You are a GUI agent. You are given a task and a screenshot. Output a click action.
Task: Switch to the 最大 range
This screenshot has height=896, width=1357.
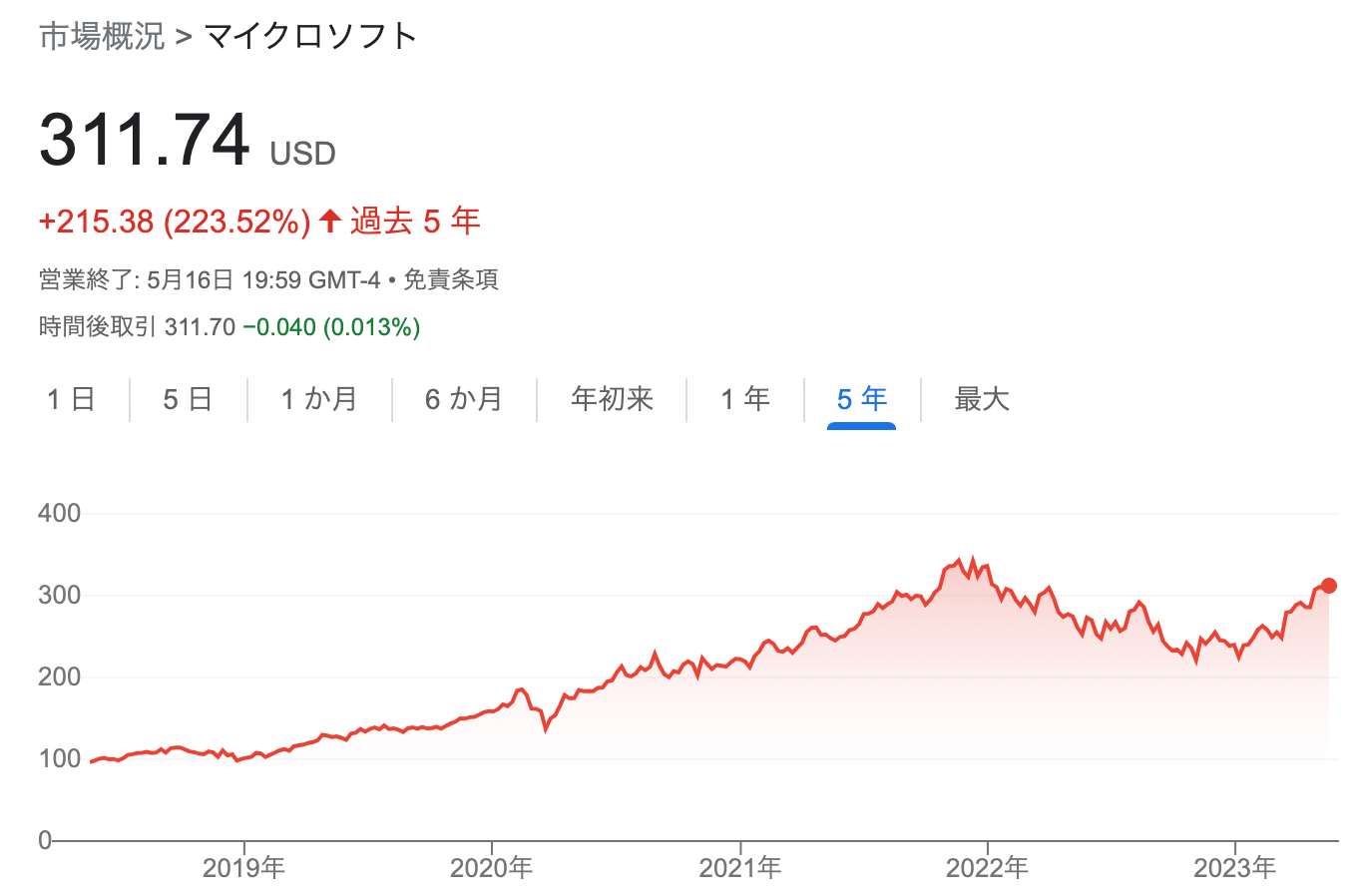click(x=982, y=399)
